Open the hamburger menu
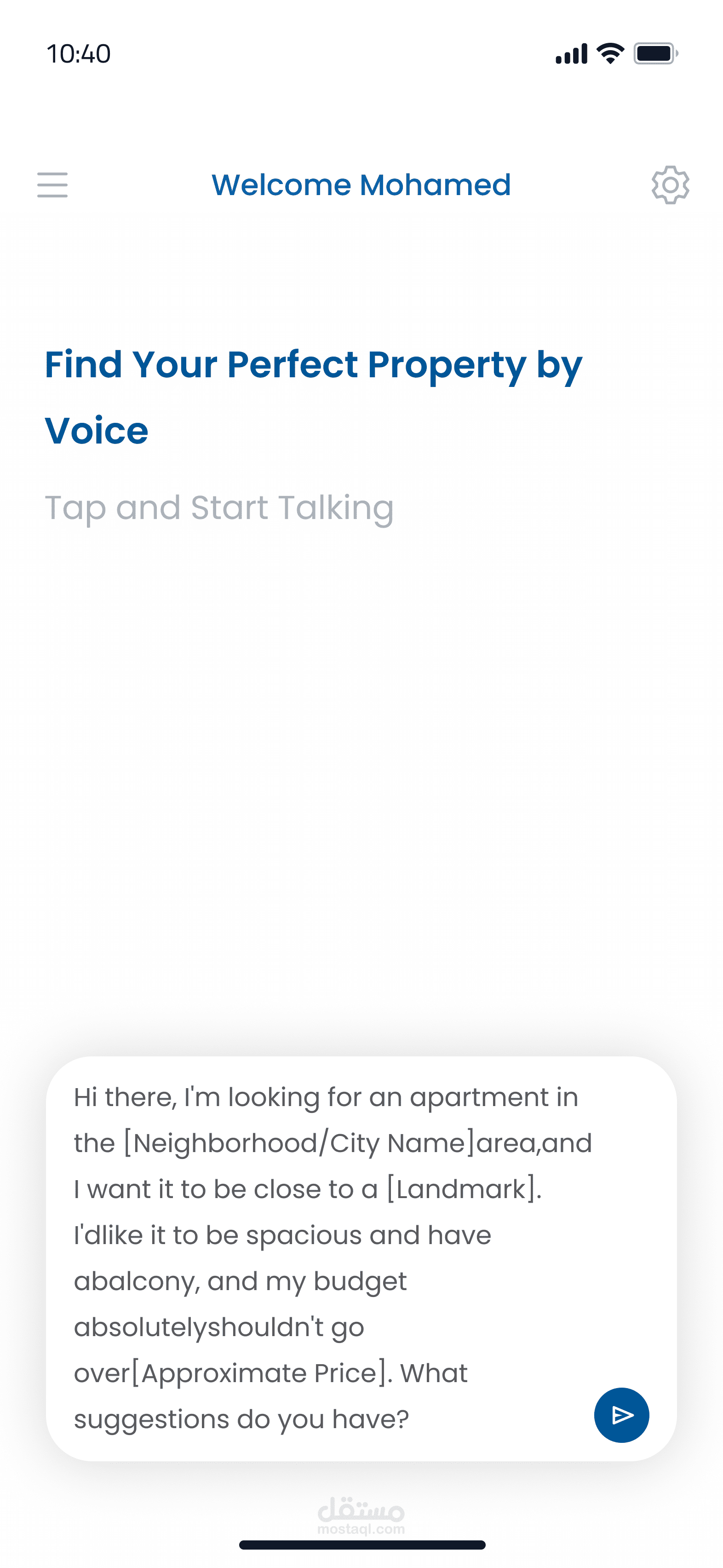The image size is (723, 1568). (52, 184)
